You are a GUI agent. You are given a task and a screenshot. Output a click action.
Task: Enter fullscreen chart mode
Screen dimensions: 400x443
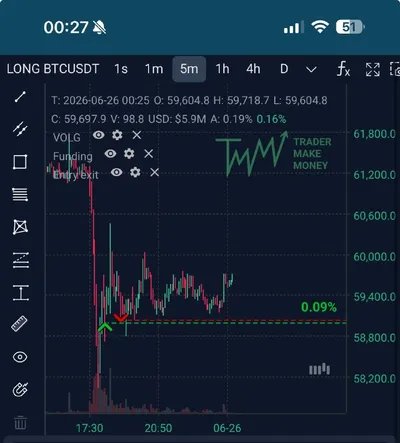point(373,69)
